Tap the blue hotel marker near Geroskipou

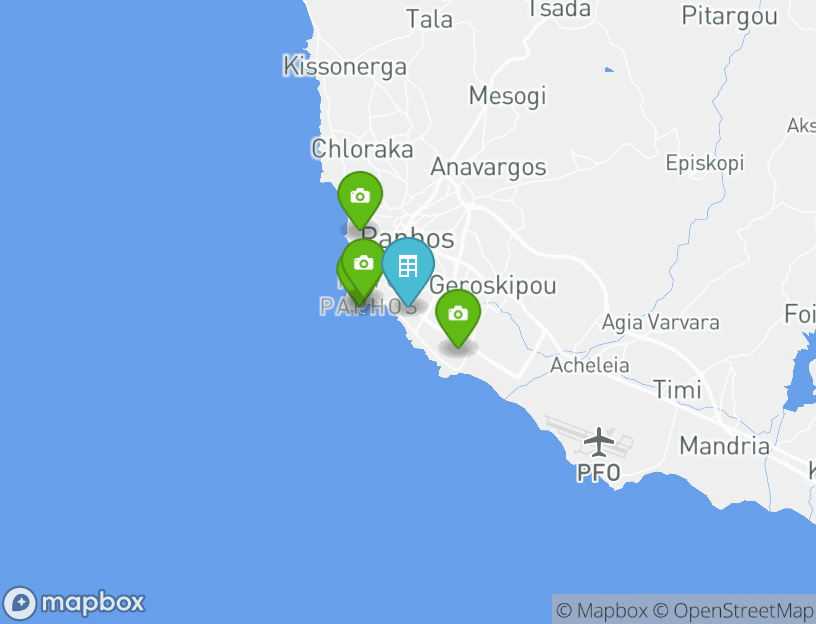click(x=407, y=267)
